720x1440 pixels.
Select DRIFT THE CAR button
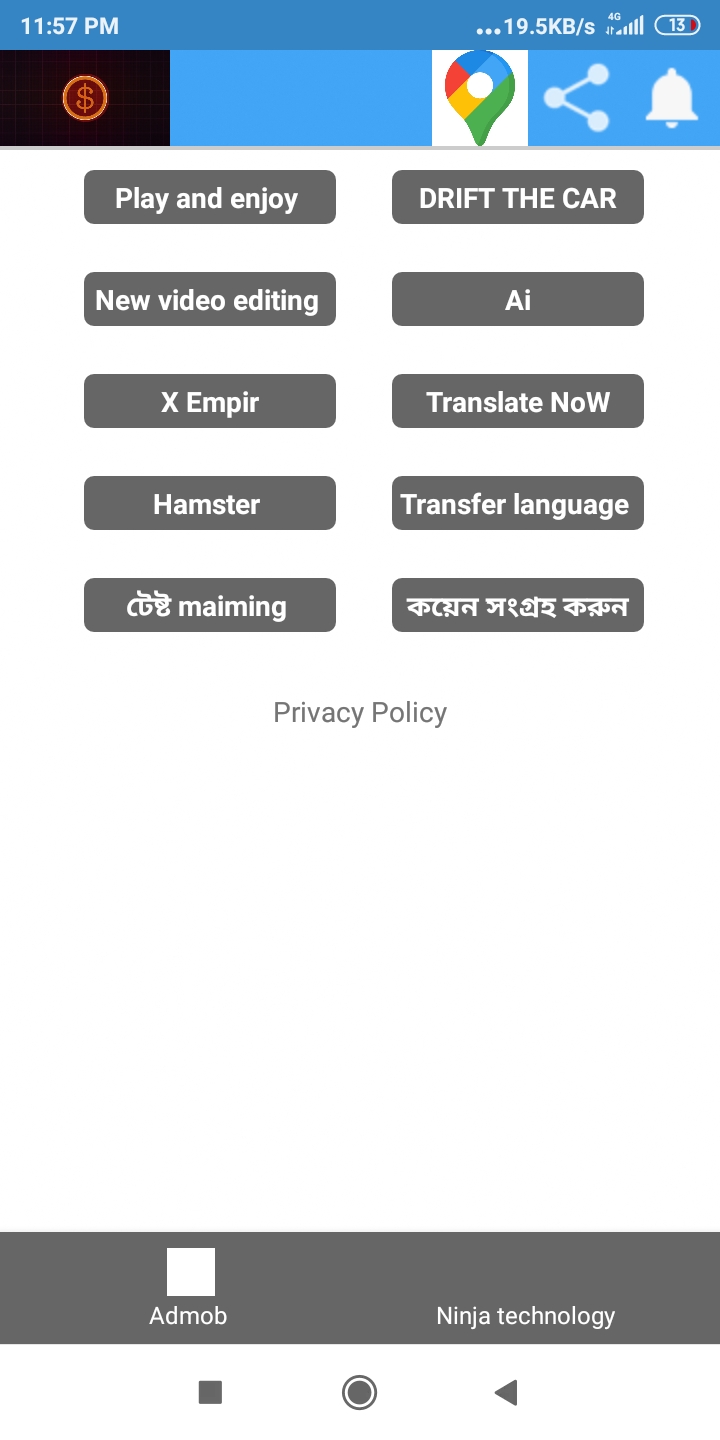[x=518, y=197]
